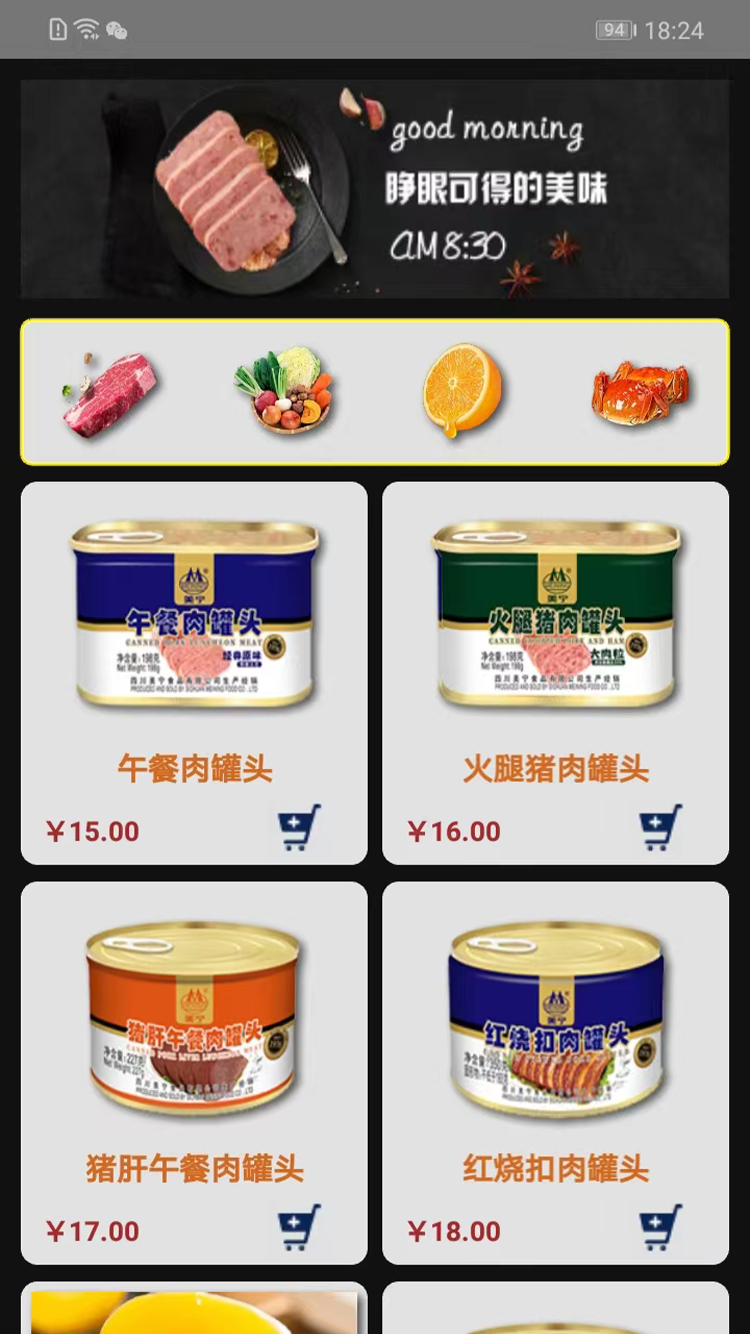Open the 猪肝午餐肉罐头 product card
The image size is (750, 1334).
click(x=194, y=1040)
